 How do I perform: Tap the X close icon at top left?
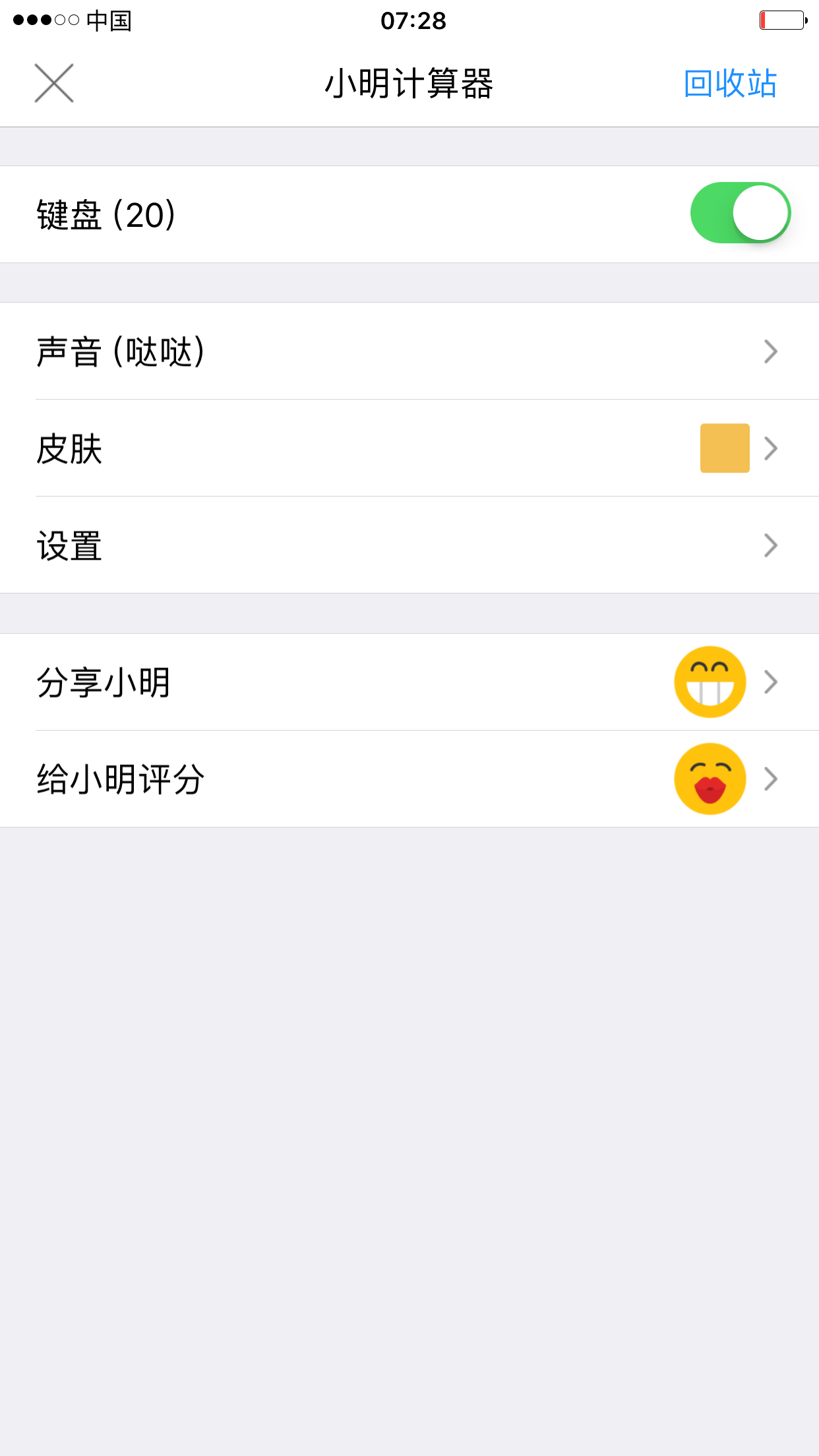53,83
